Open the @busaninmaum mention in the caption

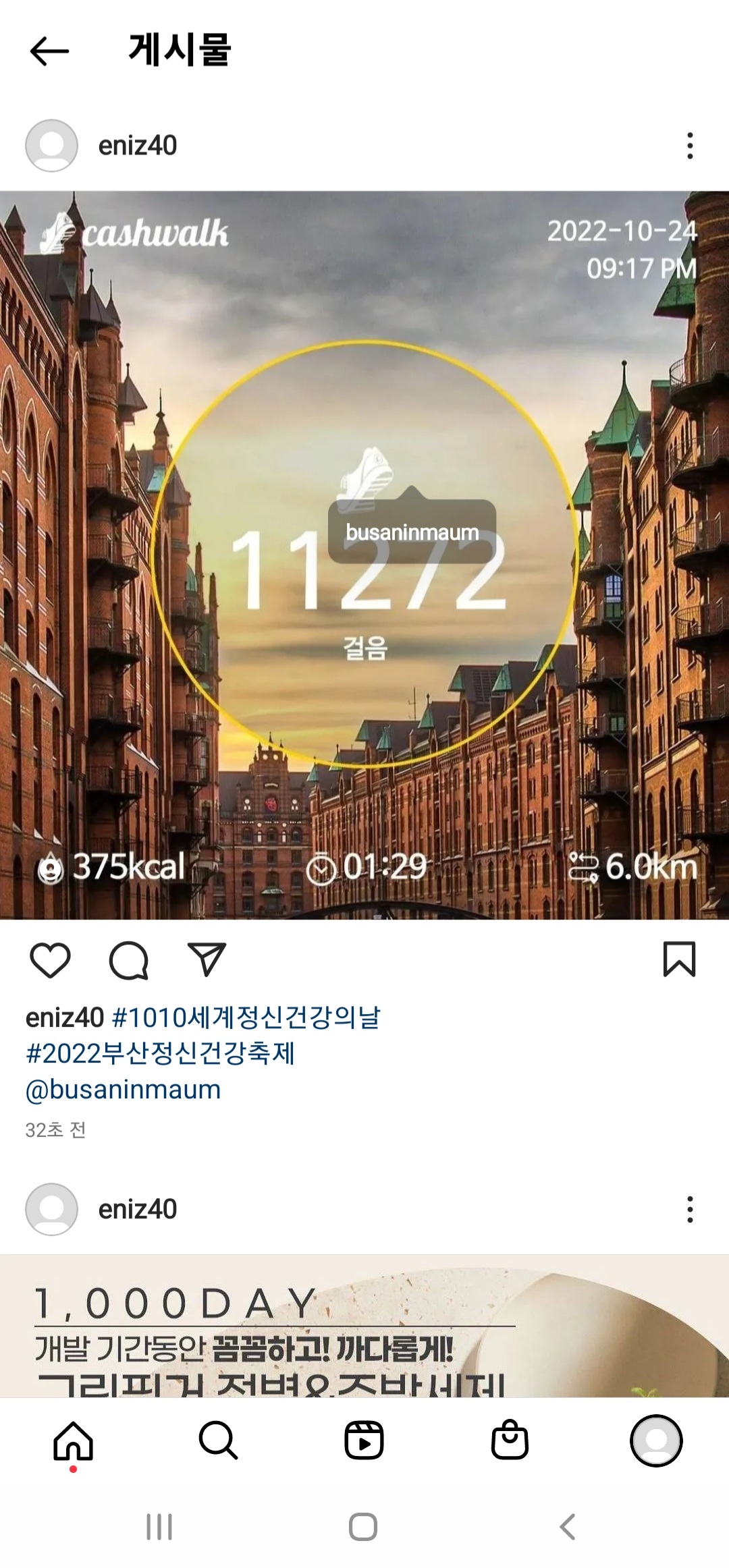click(x=123, y=1090)
